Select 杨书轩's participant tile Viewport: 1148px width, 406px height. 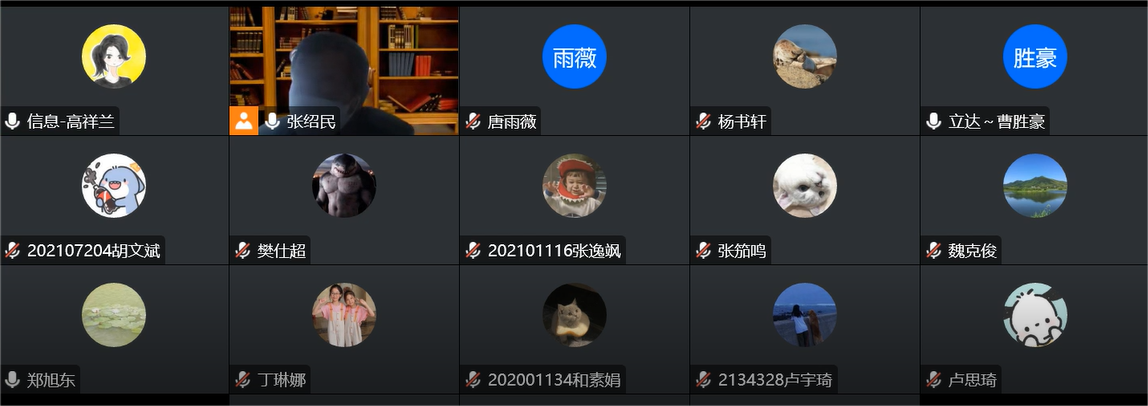click(x=804, y=70)
